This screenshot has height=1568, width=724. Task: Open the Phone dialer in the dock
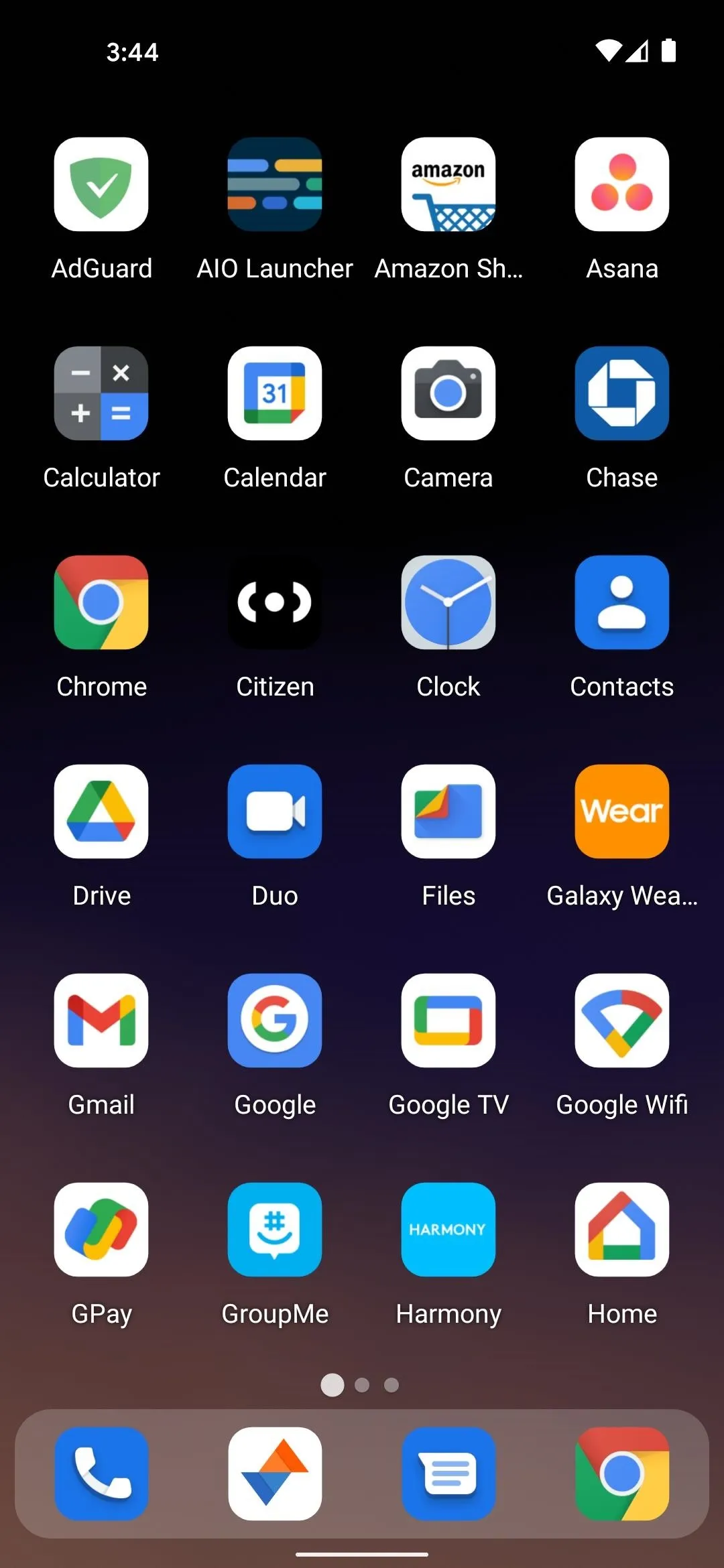pos(101,1474)
